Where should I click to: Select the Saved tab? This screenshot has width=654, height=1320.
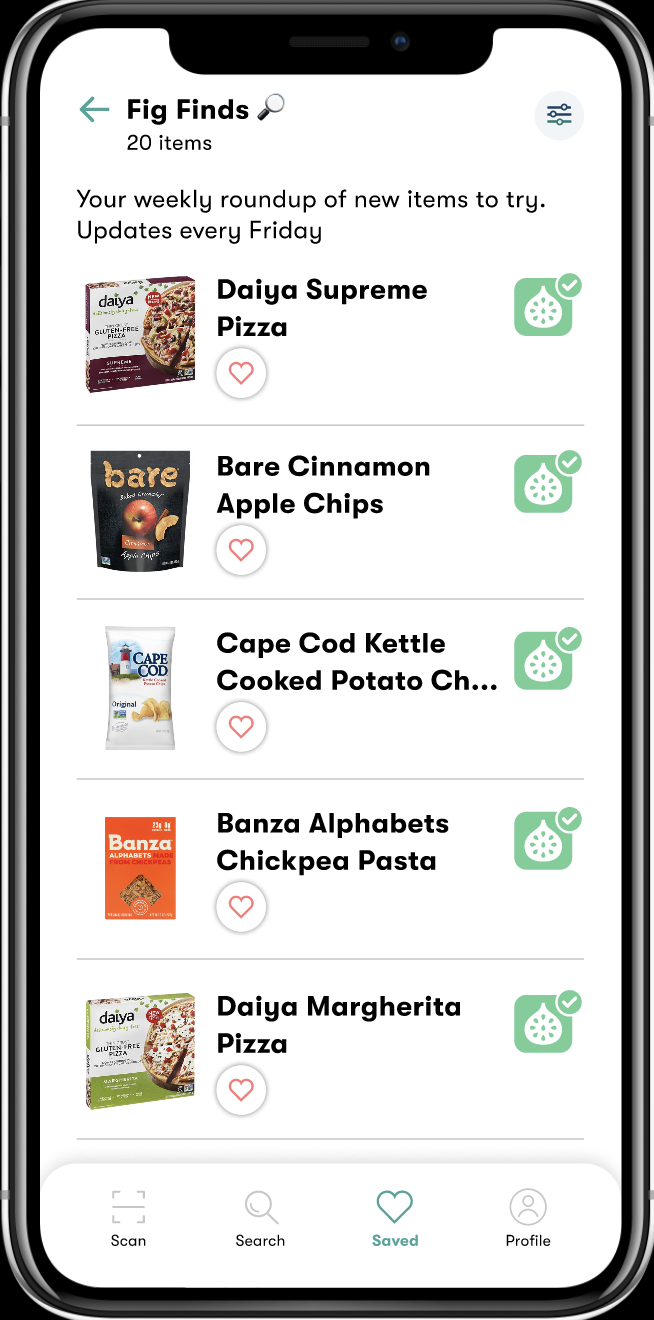[x=394, y=1218]
